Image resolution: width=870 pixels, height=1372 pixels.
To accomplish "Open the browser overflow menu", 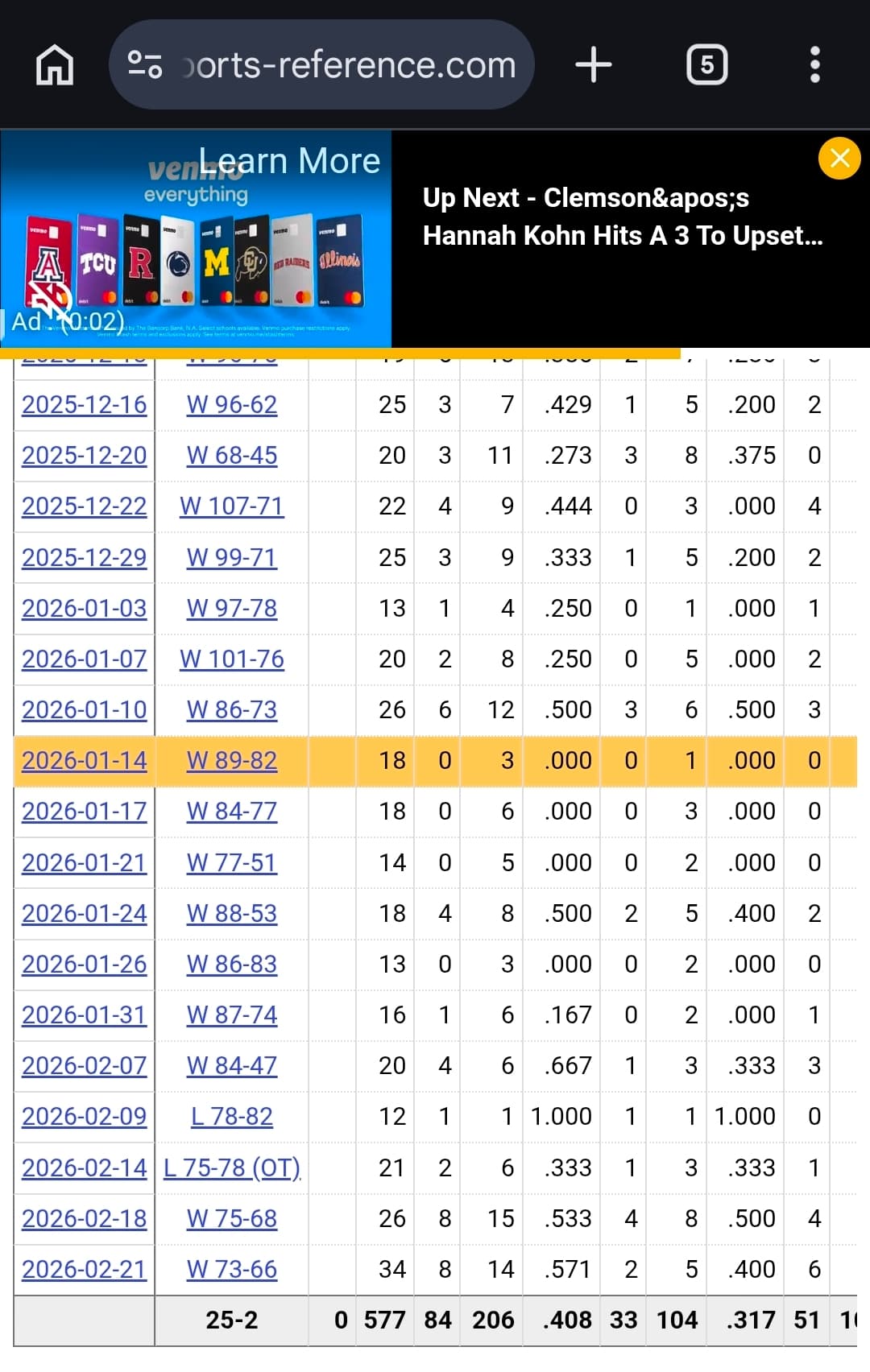I will click(x=814, y=64).
